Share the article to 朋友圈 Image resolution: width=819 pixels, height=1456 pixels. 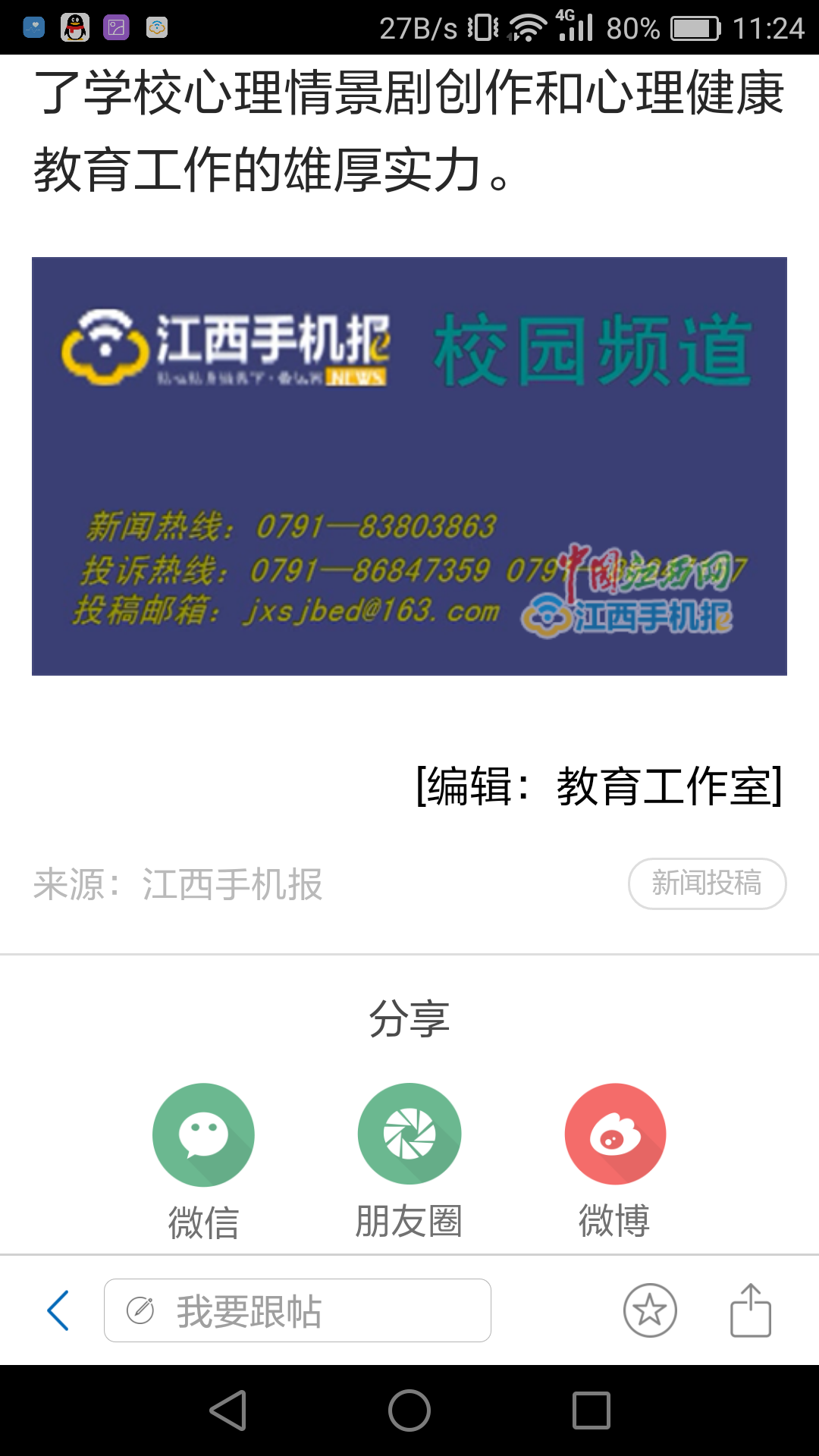point(409,1134)
